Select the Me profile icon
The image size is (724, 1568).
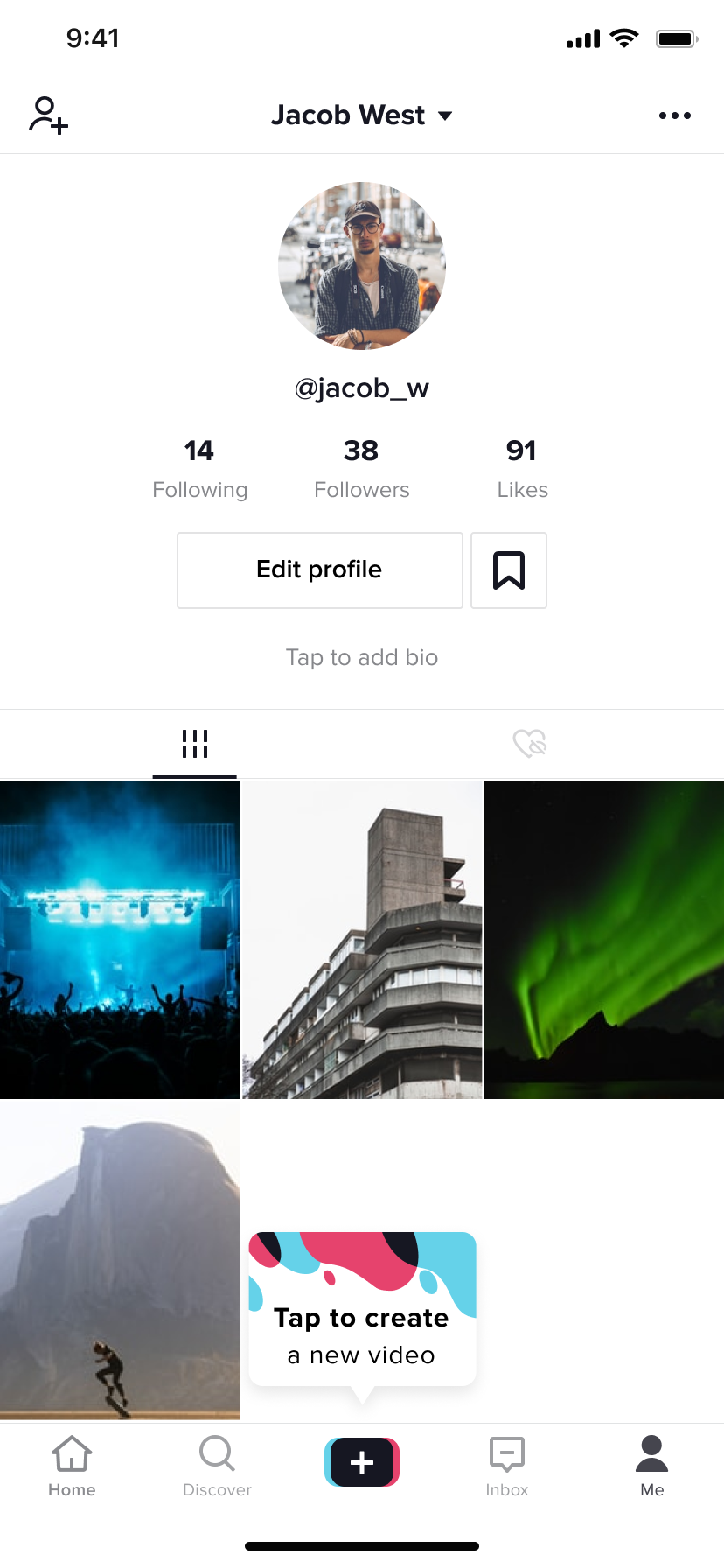coord(651,1465)
